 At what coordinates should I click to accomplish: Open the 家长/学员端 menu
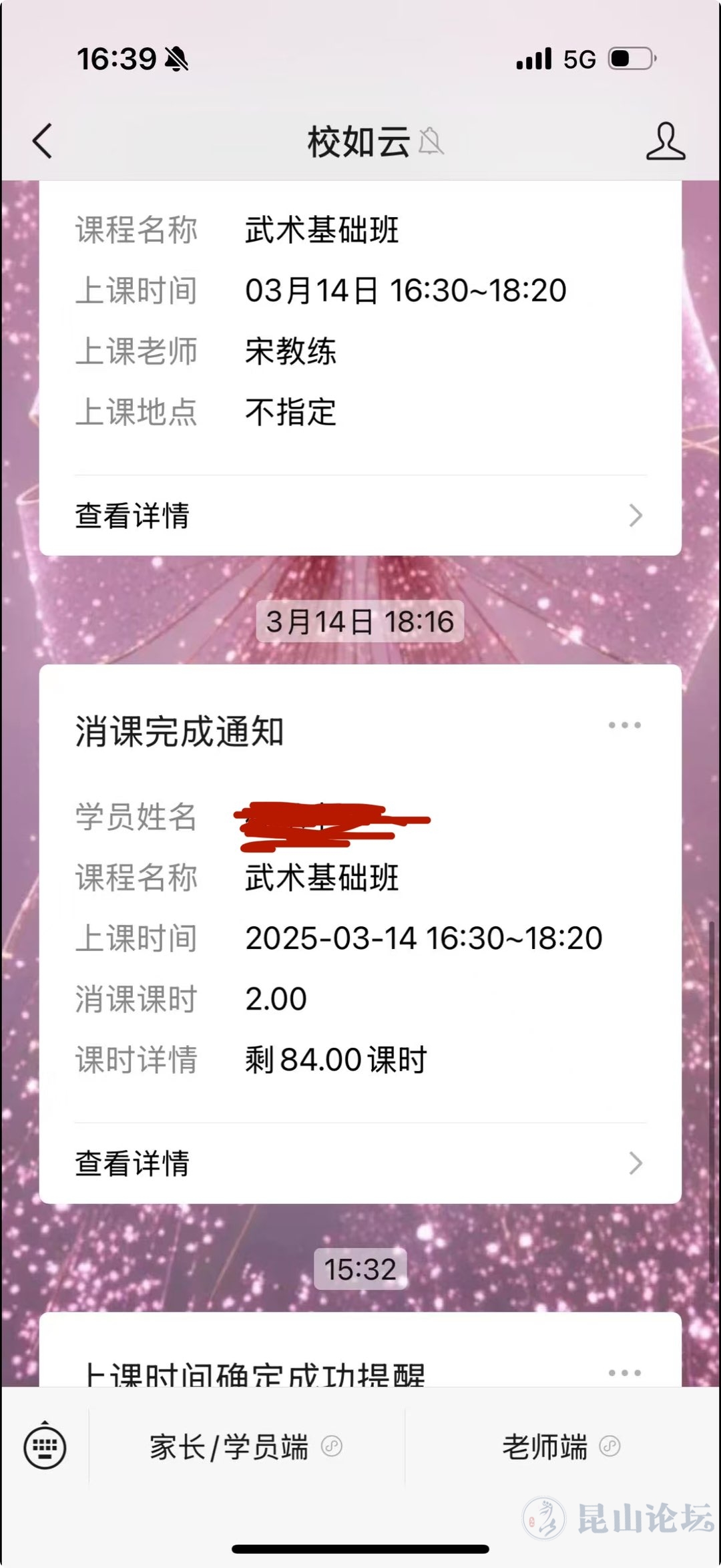246,1446
